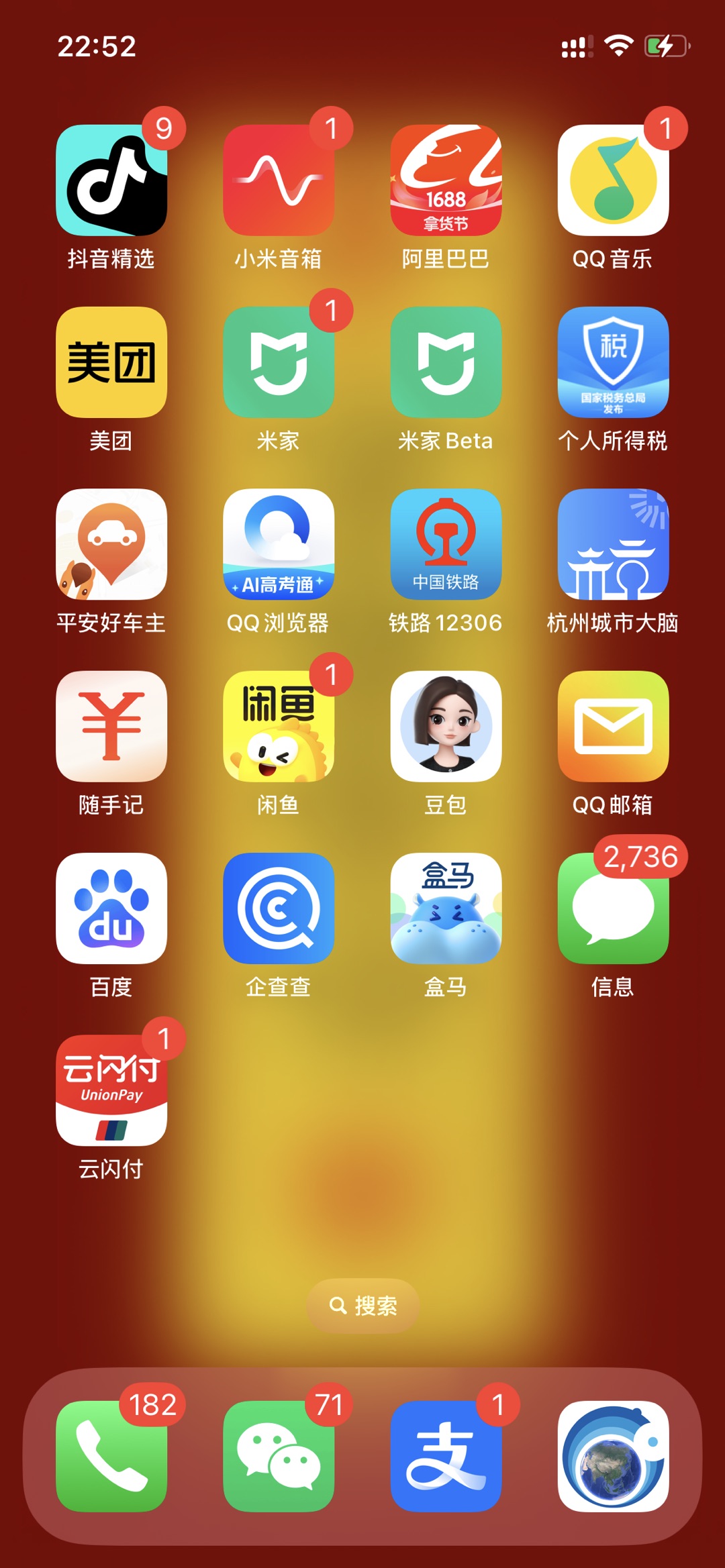Open the 抖音精选 app
725x1568 pixels.
111,180
